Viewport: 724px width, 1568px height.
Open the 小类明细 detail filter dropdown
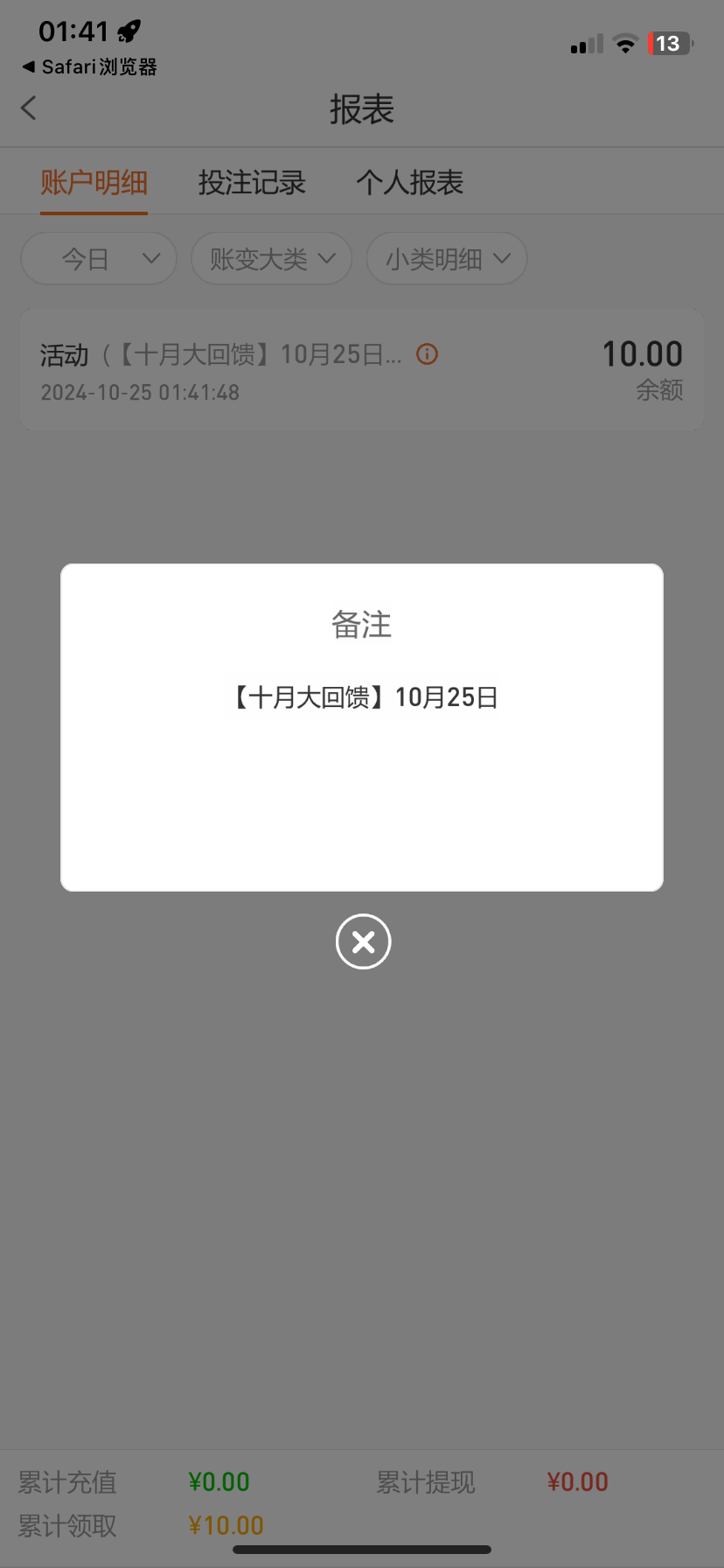click(x=446, y=258)
